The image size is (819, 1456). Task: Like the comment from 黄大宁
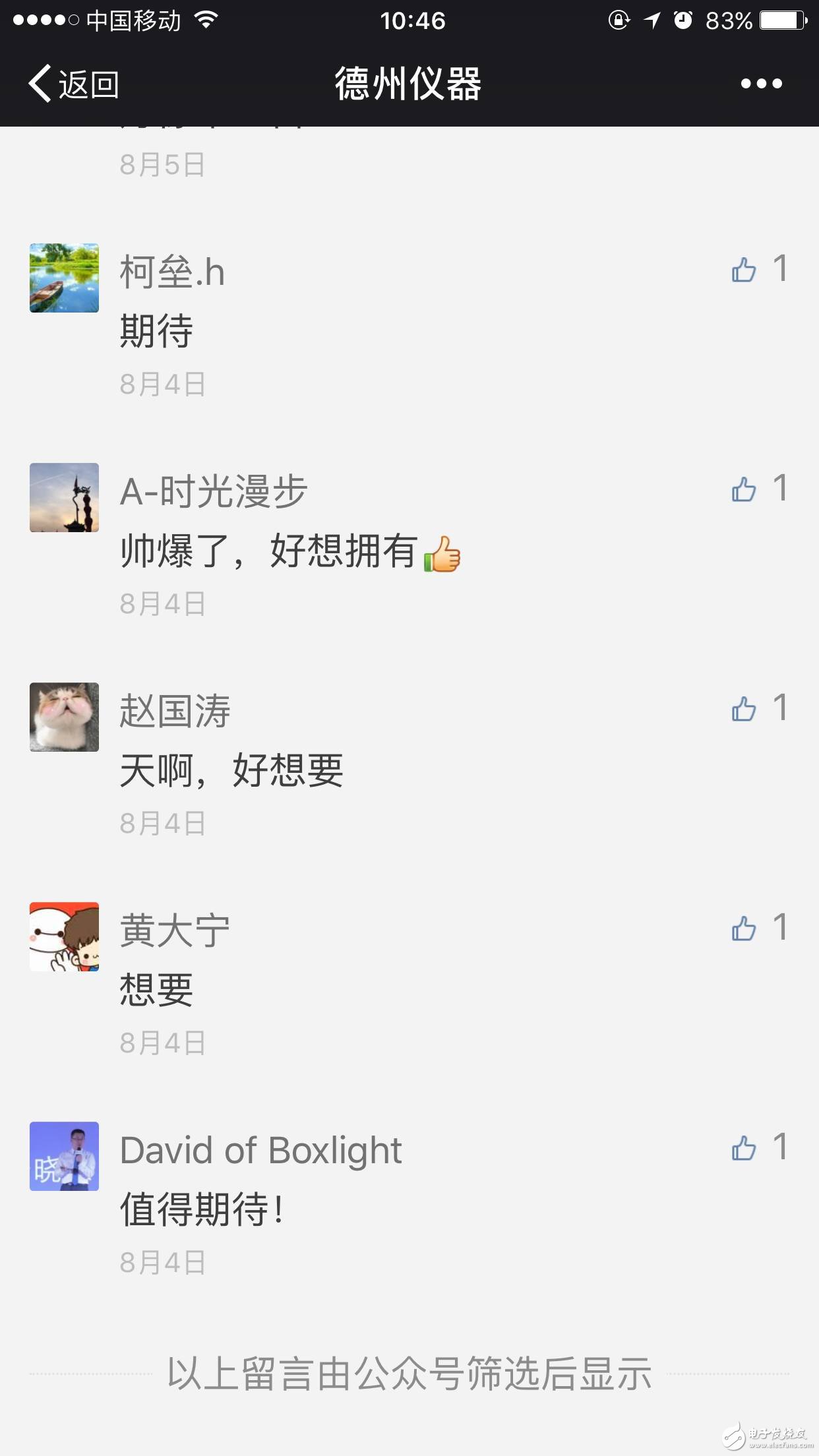click(x=744, y=928)
